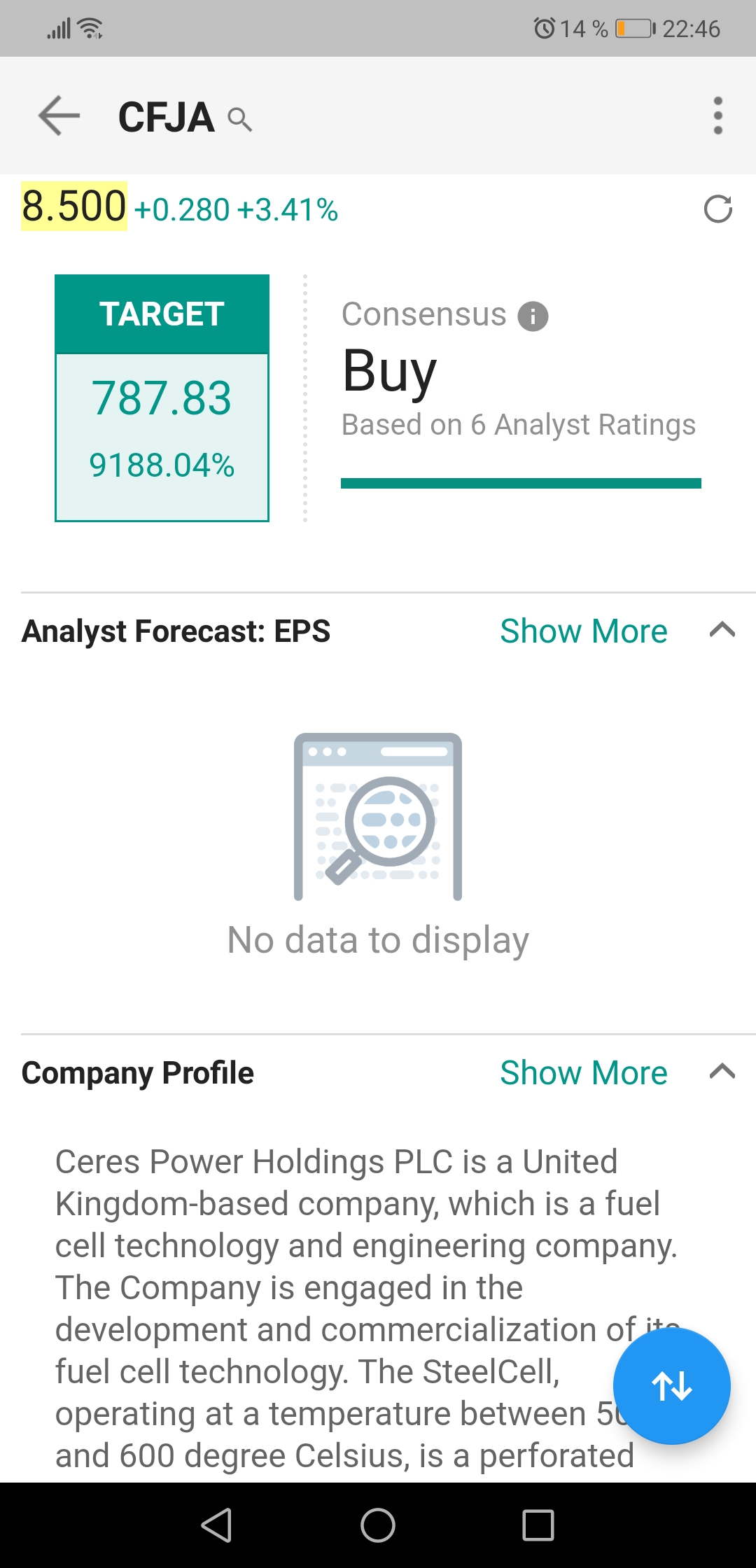This screenshot has height=1568, width=756.
Task: Return to the system home screen
Action: 378,1525
